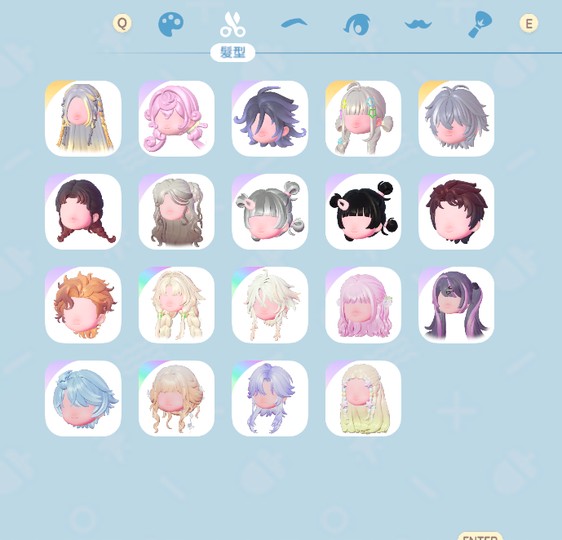Select the long gray hair with yellow braids
The width and height of the screenshot is (562, 540).
(83, 118)
